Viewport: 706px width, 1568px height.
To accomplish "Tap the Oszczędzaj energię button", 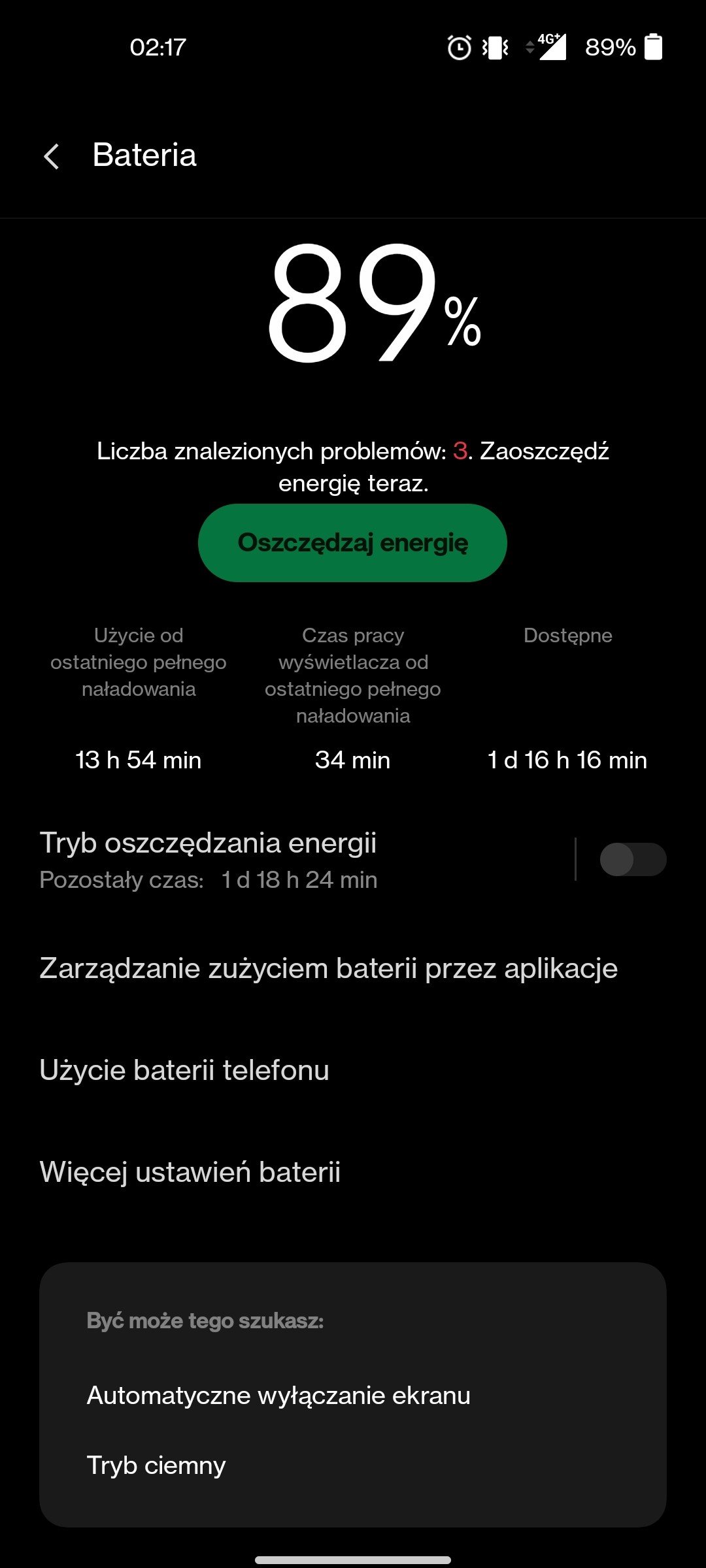I will pos(352,543).
